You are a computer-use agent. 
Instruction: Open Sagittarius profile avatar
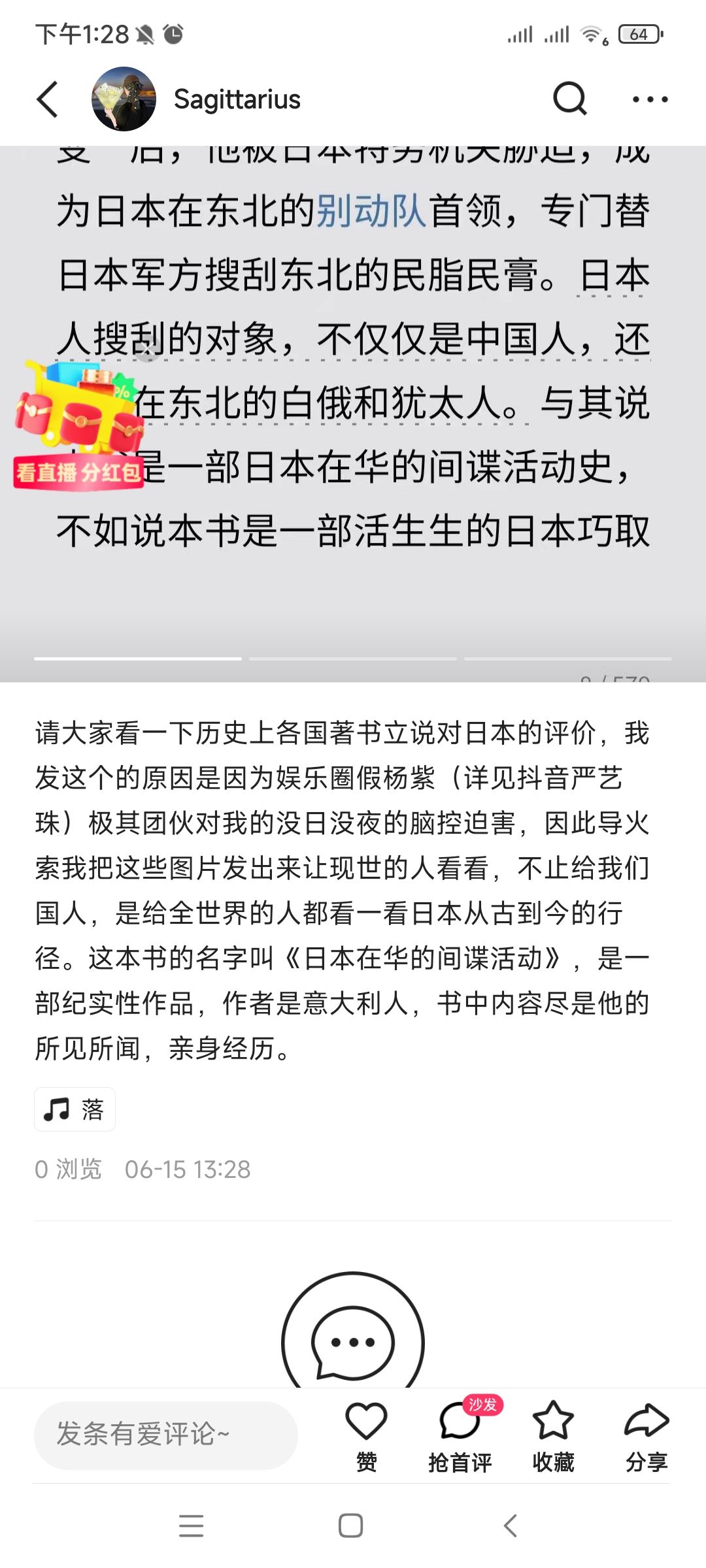point(124,99)
